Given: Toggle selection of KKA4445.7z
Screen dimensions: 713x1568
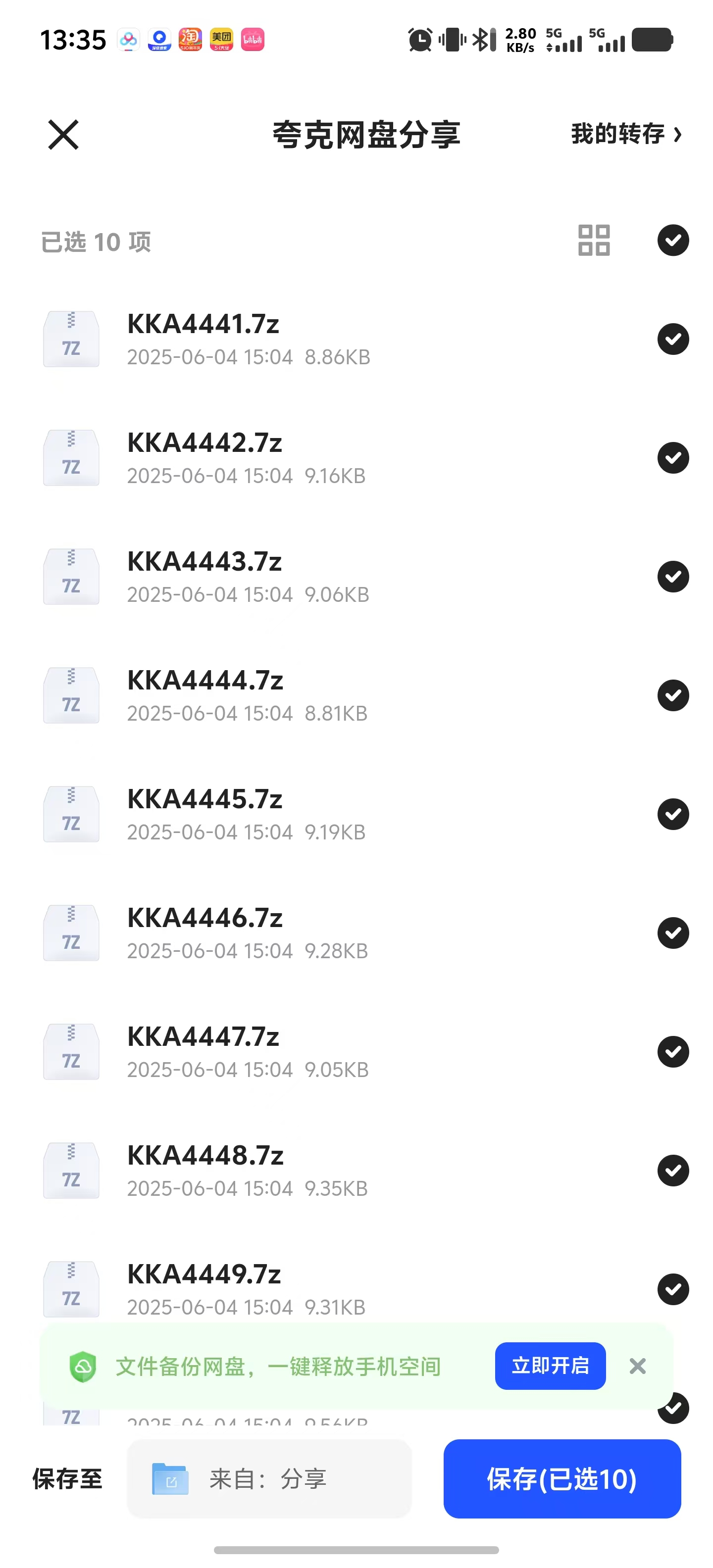Looking at the screenshot, I should [673, 814].
